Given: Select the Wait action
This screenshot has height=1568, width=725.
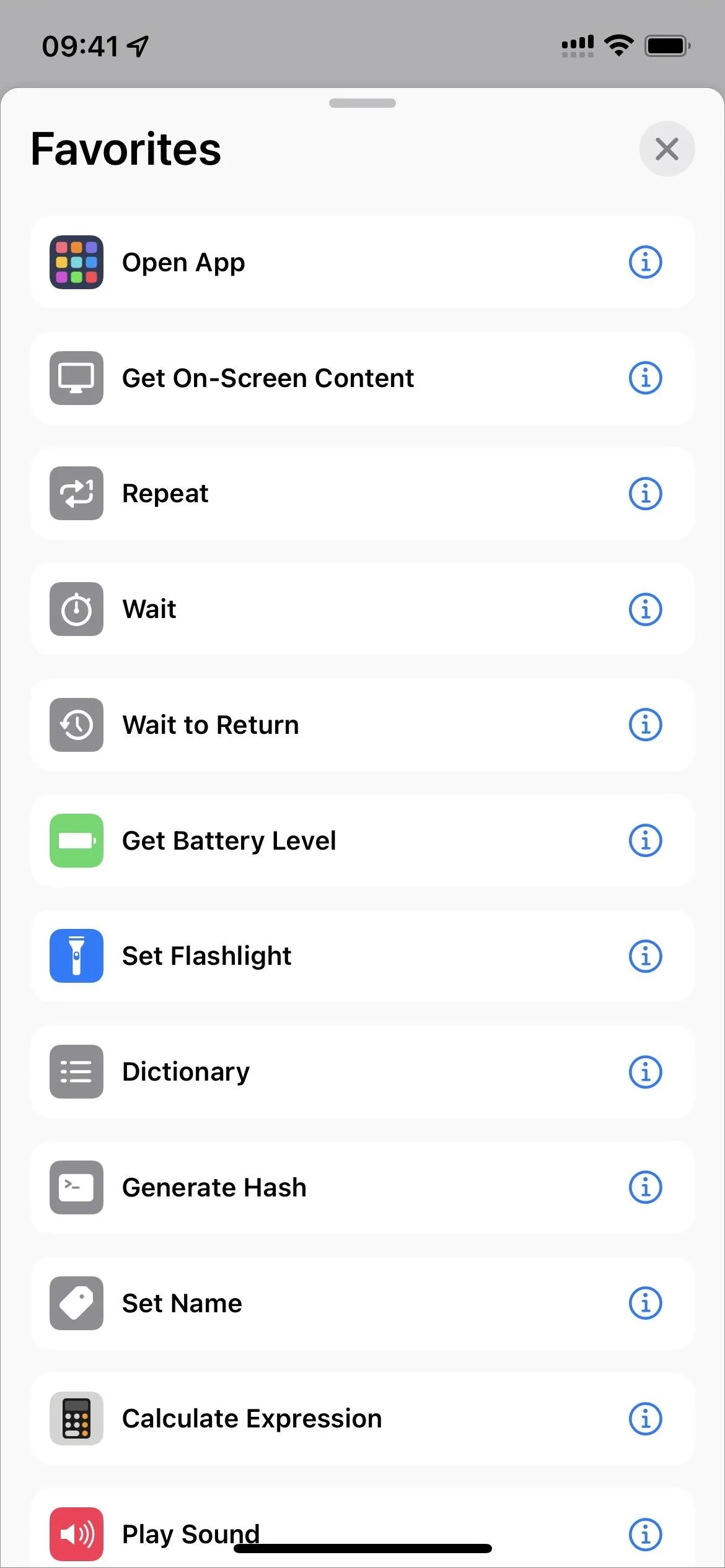Looking at the screenshot, I should 362,609.
